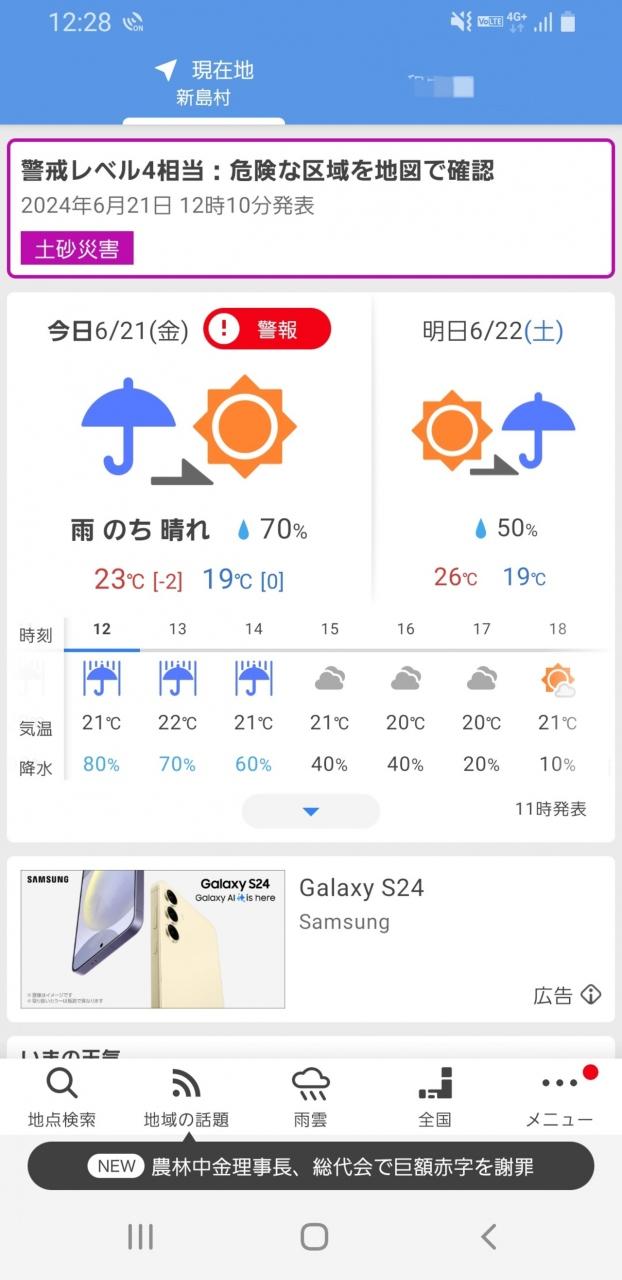Read the NEW 農林中金理事長 news headline

coord(311,1166)
